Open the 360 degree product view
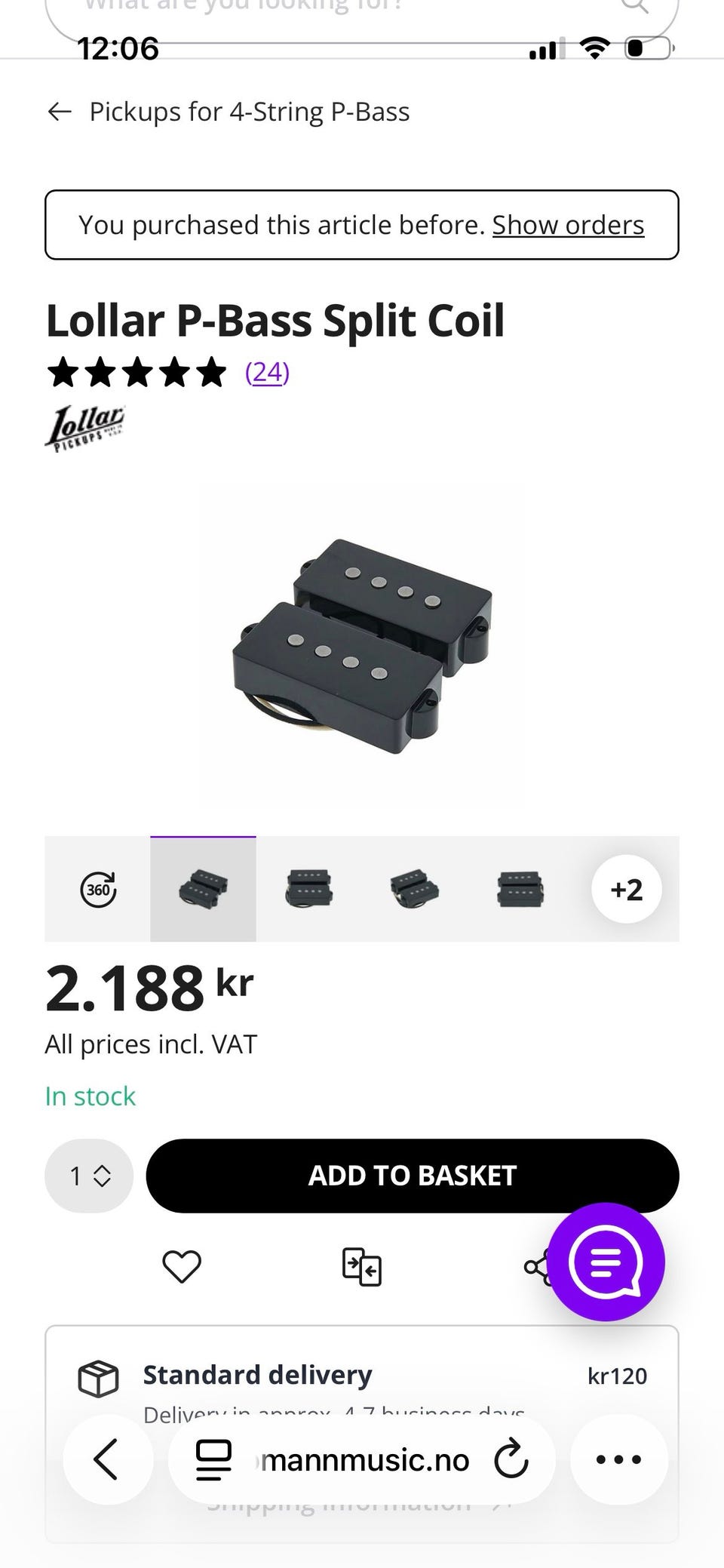This screenshot has height=1568, width=724. [x=98, y=889]
